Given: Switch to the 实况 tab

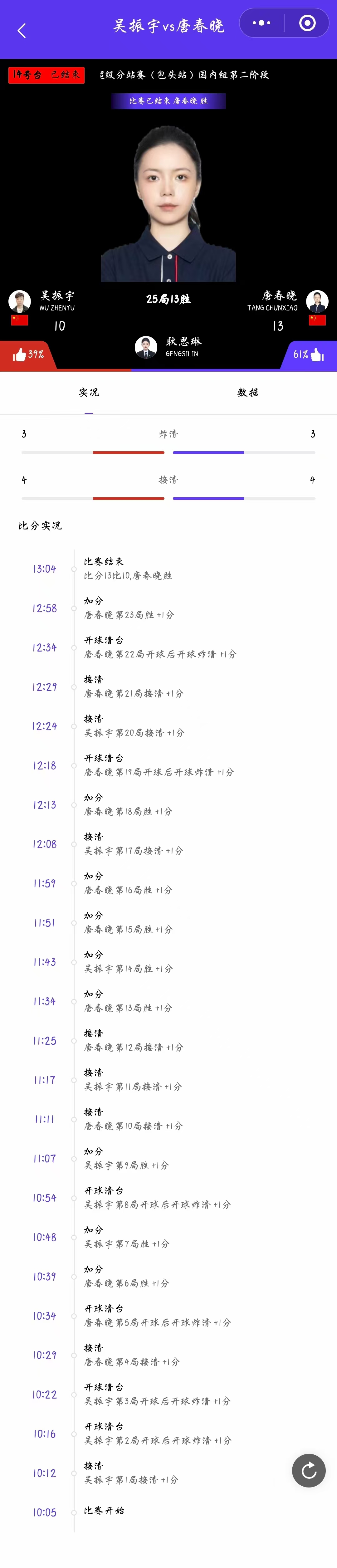Looking at the screenshot, I should 89,393.
